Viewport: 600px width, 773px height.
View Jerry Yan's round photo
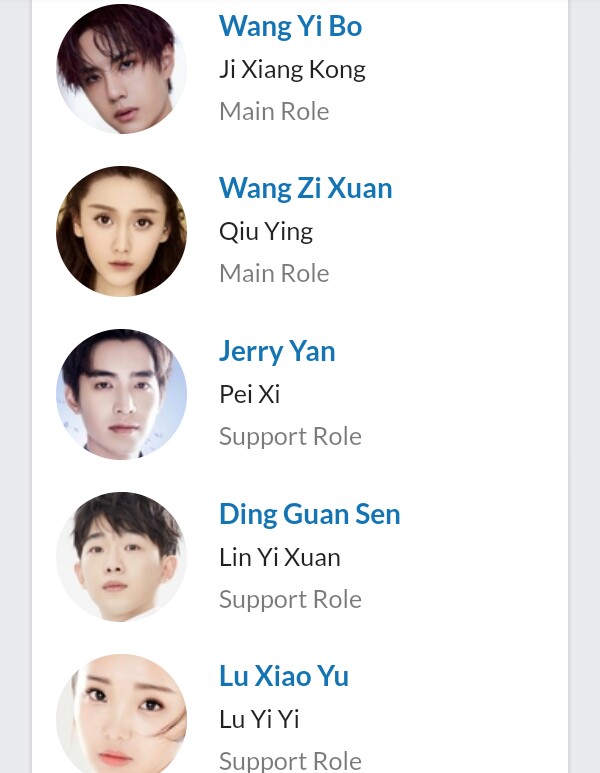point(121,394)
